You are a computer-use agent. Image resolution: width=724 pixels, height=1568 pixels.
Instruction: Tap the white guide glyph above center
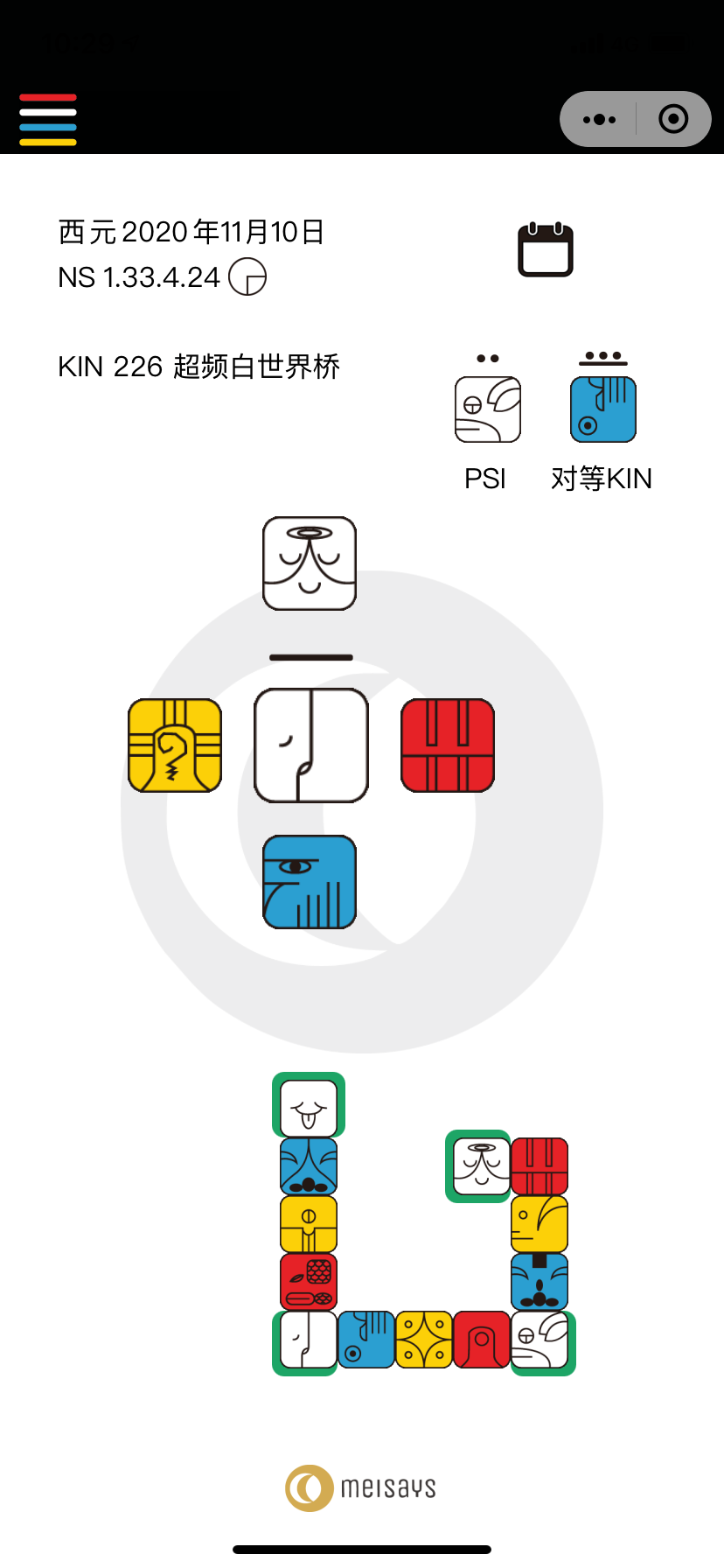pyautogui.click(x=310, y=563)
